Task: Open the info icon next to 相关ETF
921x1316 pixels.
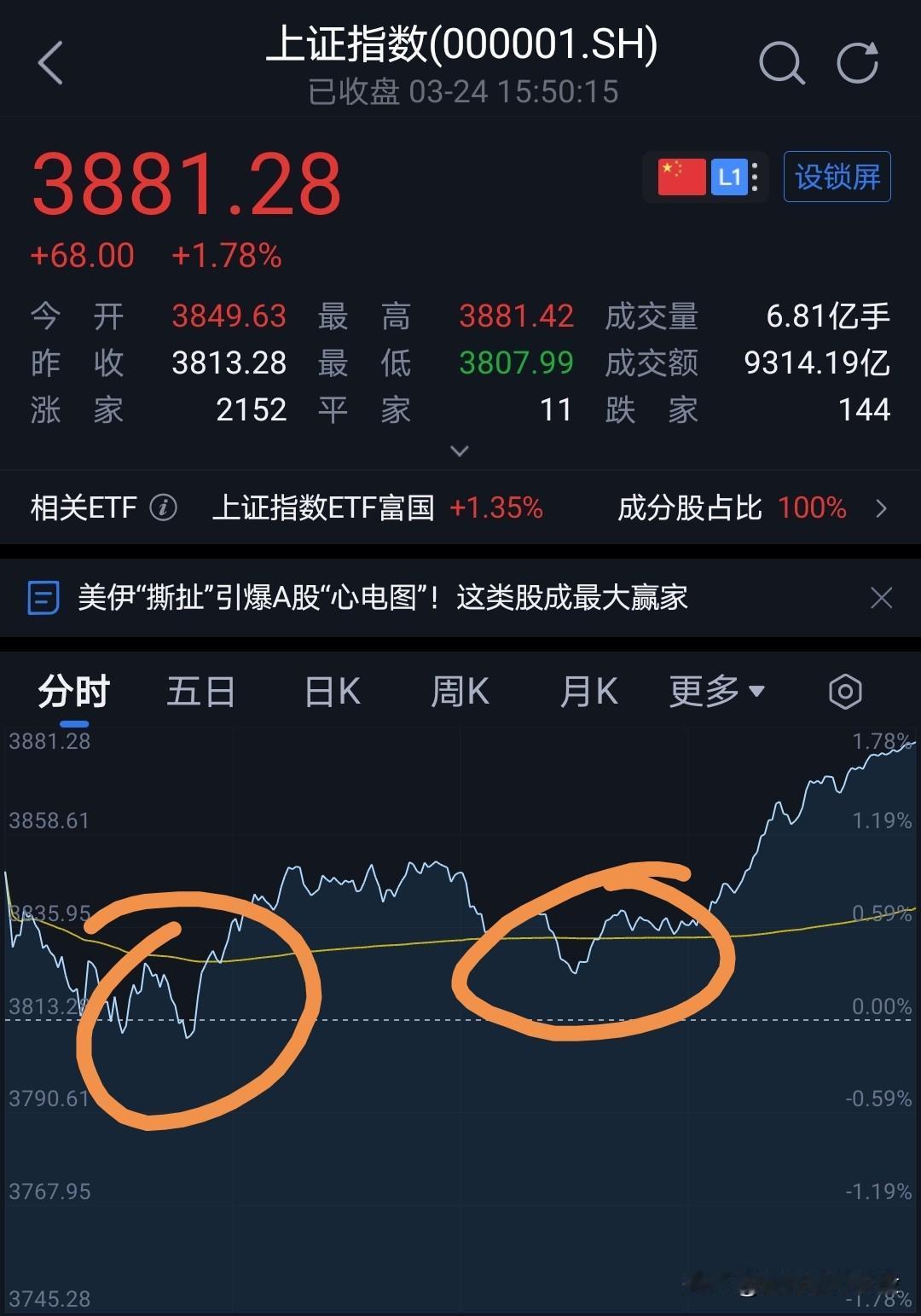Action: 164,507
